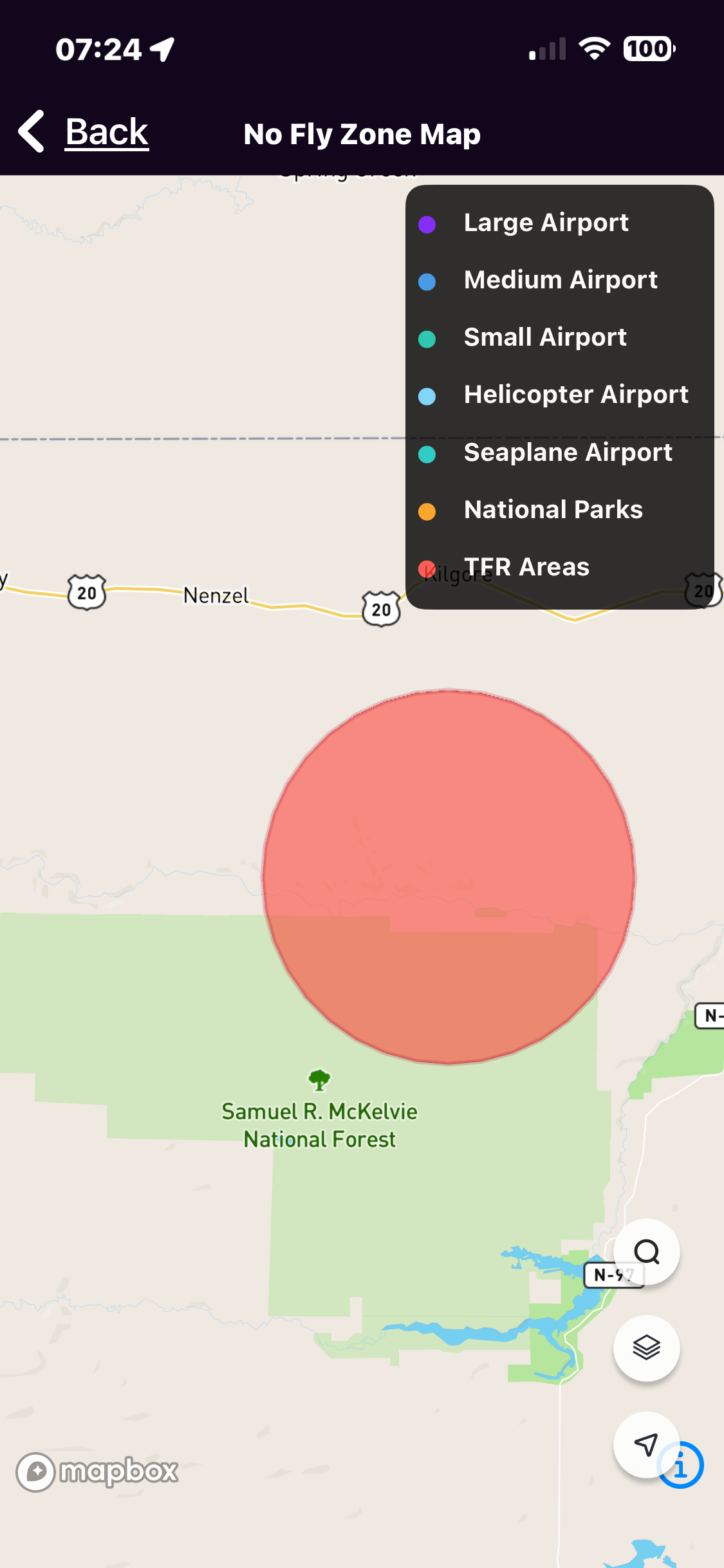Go back to the previous screen

click(84, 132)
